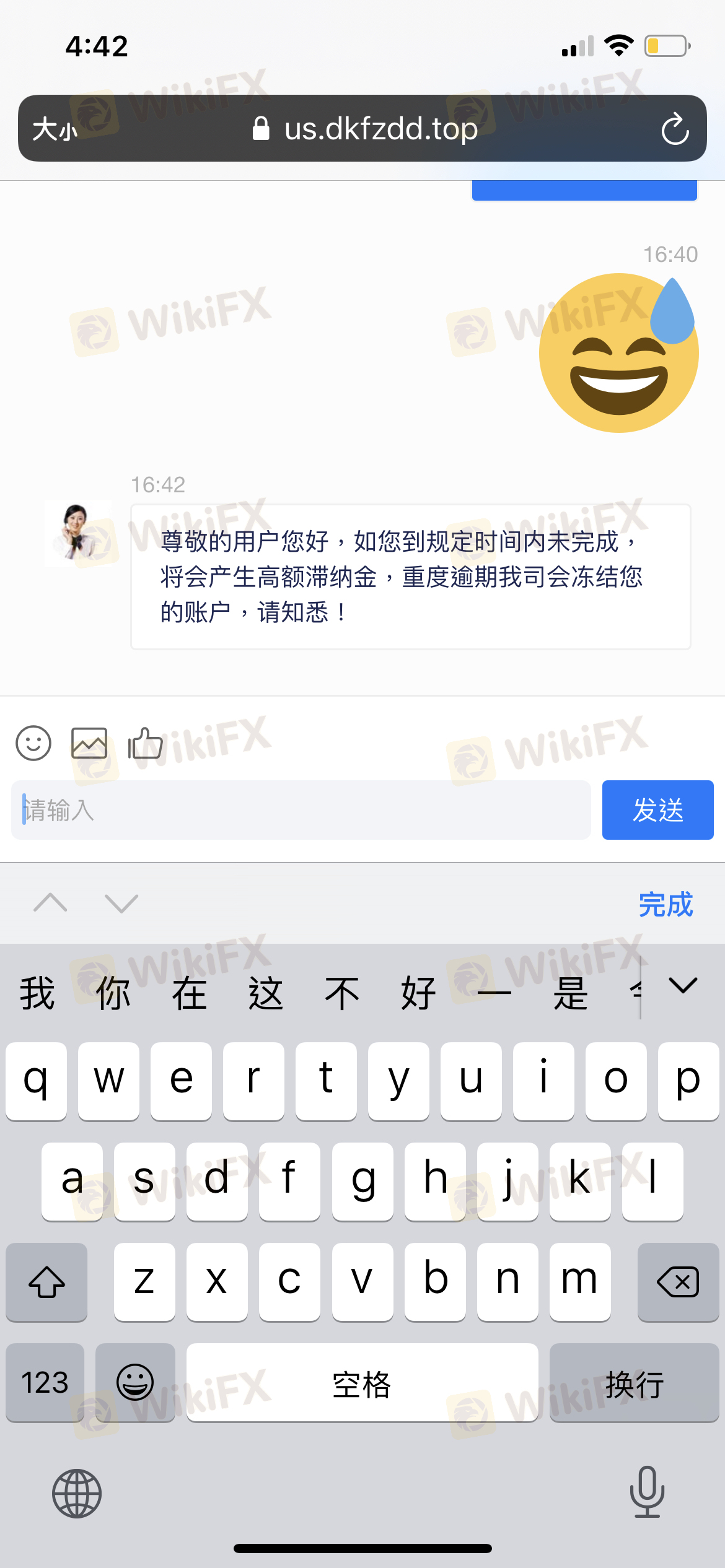
Task: Open the 大小 text size menu
Action: point(55,129)
